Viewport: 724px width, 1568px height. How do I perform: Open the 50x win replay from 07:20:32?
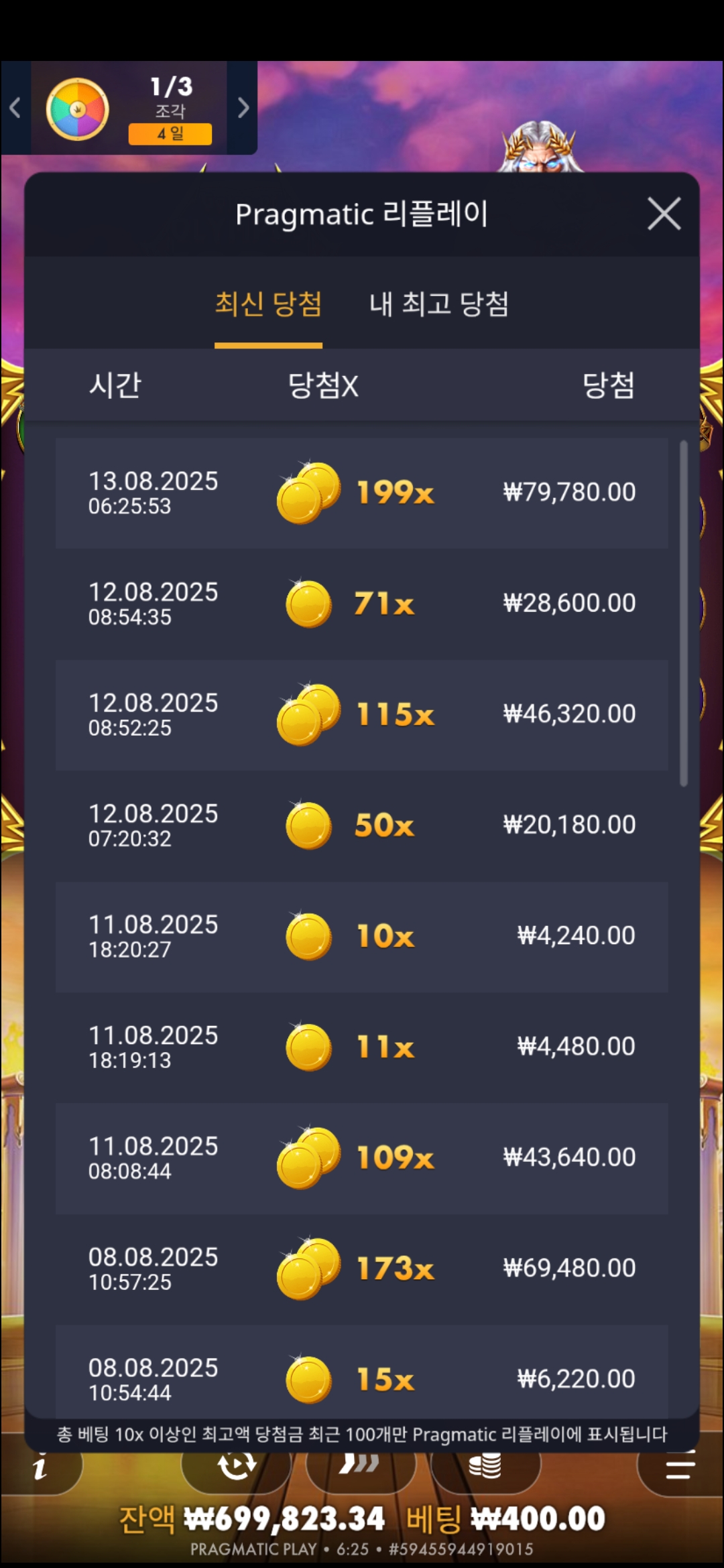coord(361,825)
